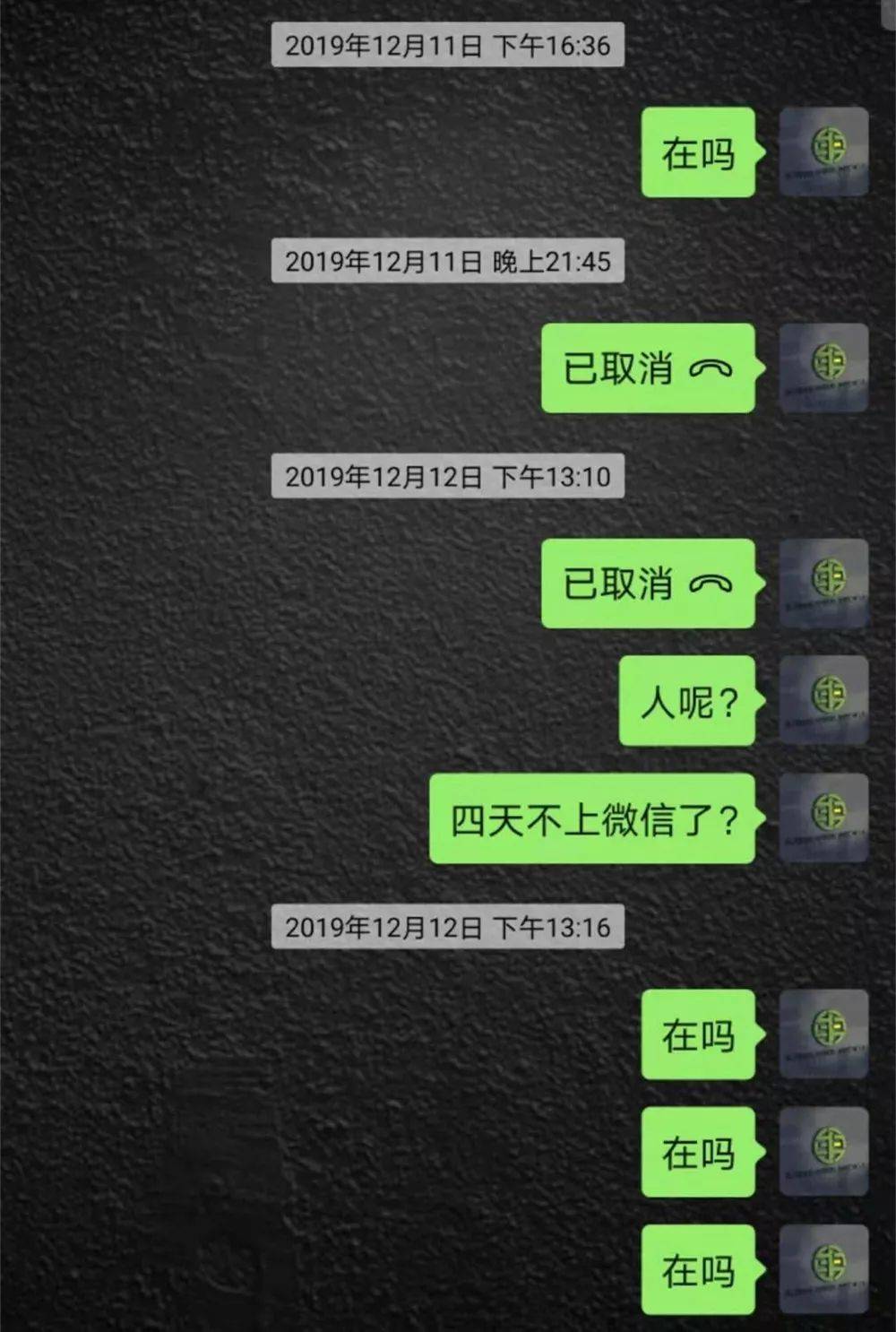Redial the canceled call from 下午13:10
The height and width of the screenshot is (1332, 896).
[x=648, y=584]
